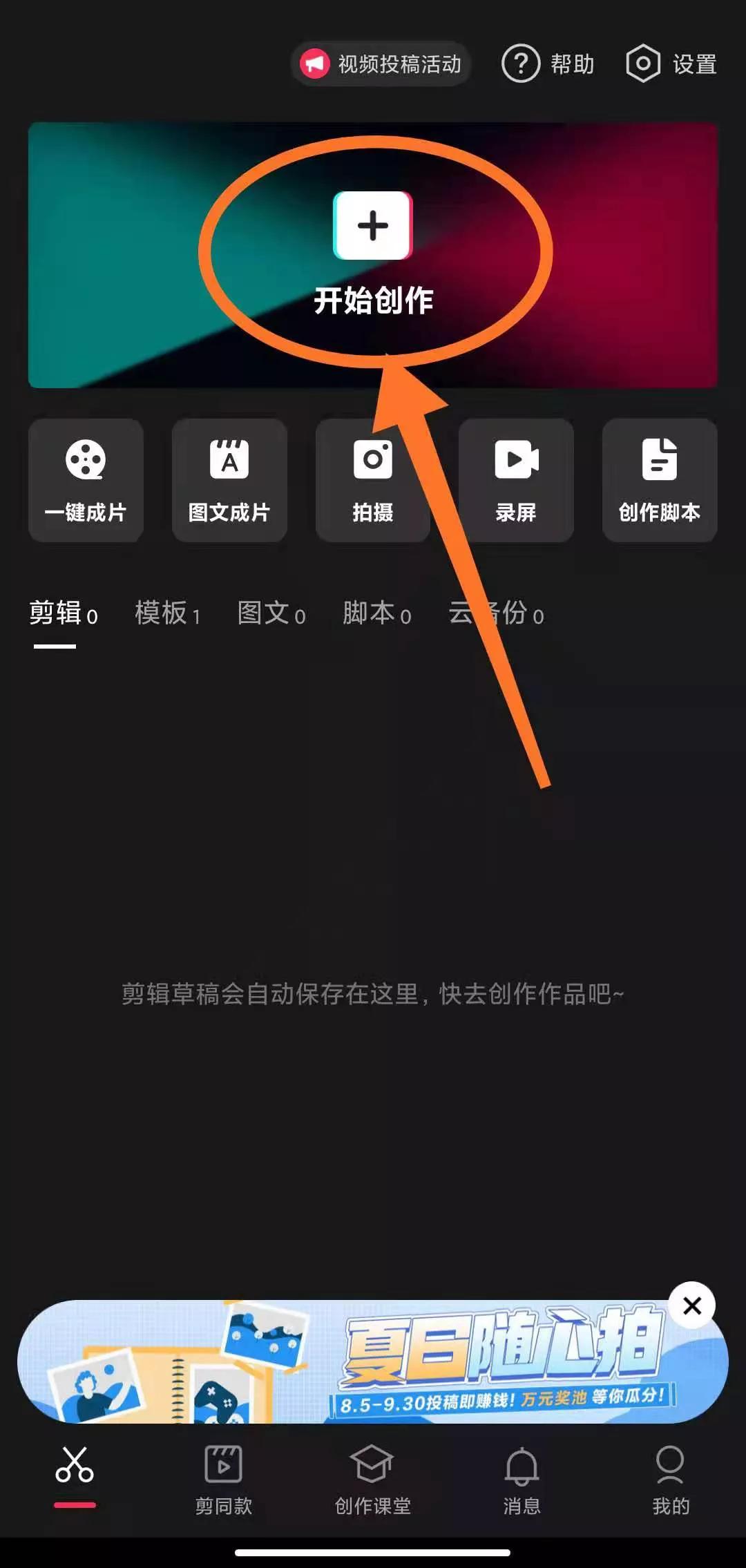Switch to 脚本 drafts tab
Image resolution: width=746 pixels, height=1568 pixels.
376,613
